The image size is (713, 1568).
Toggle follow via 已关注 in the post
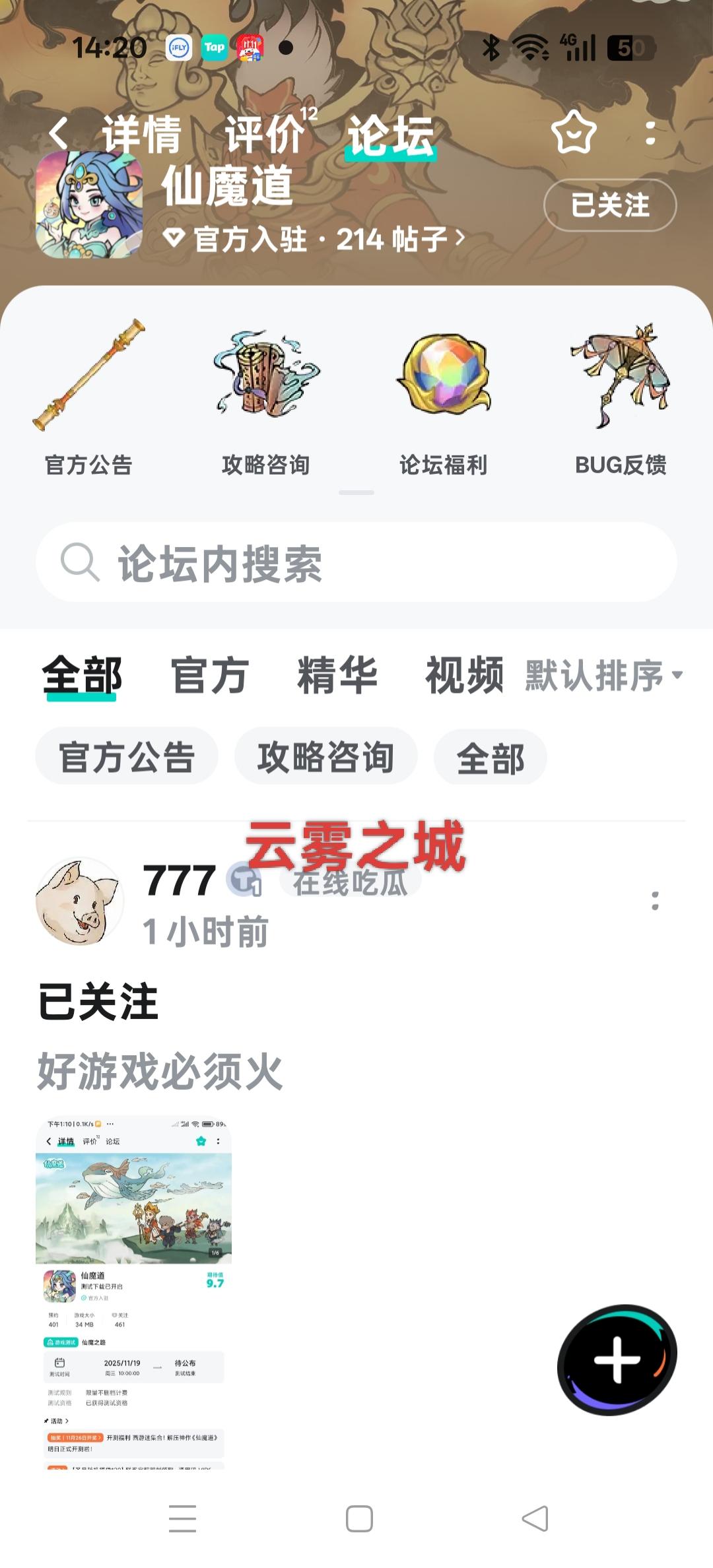pyautogui.click(x=99, y=1001)
